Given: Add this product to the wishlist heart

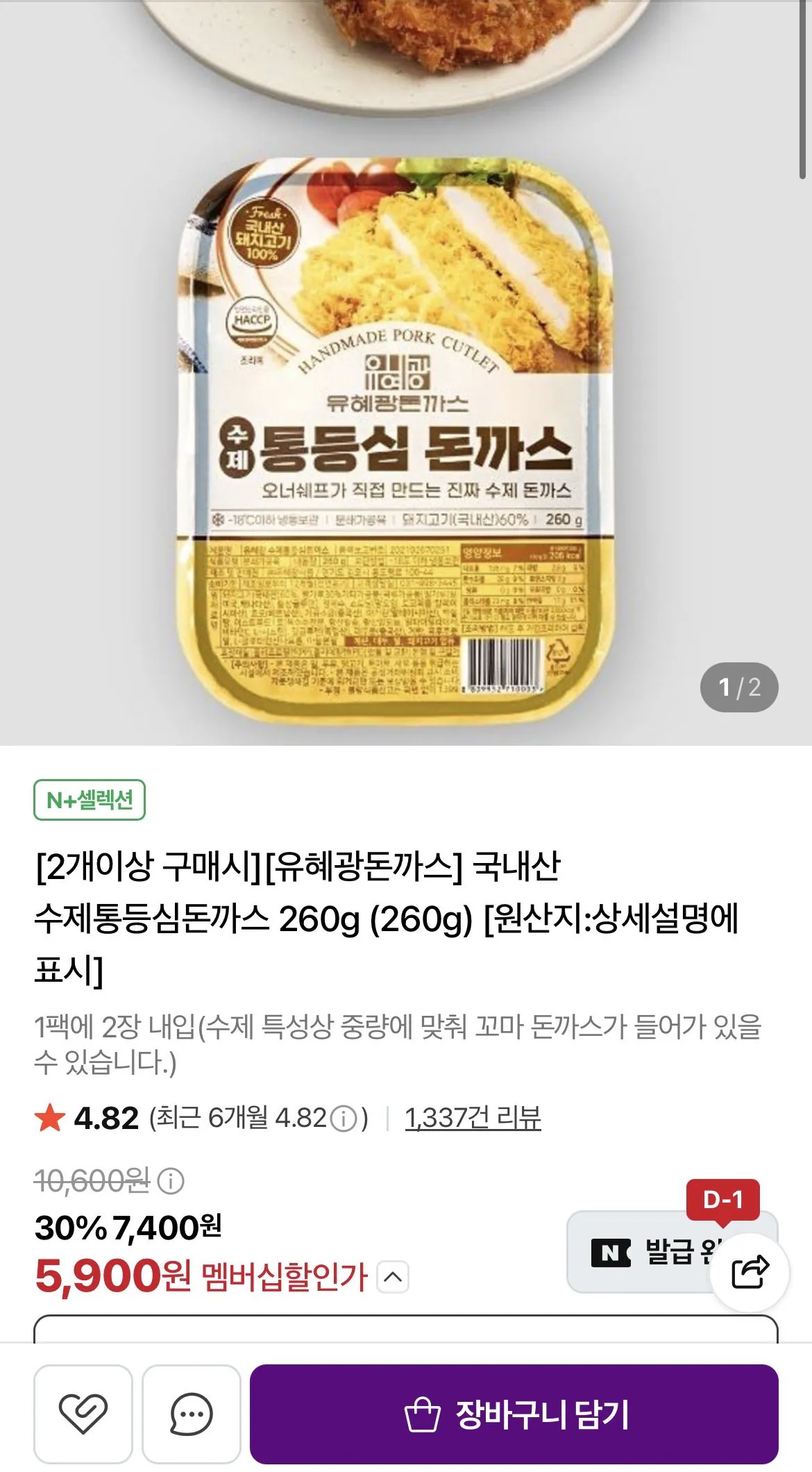Looking at the screenshot, I should click(83, 1414).
